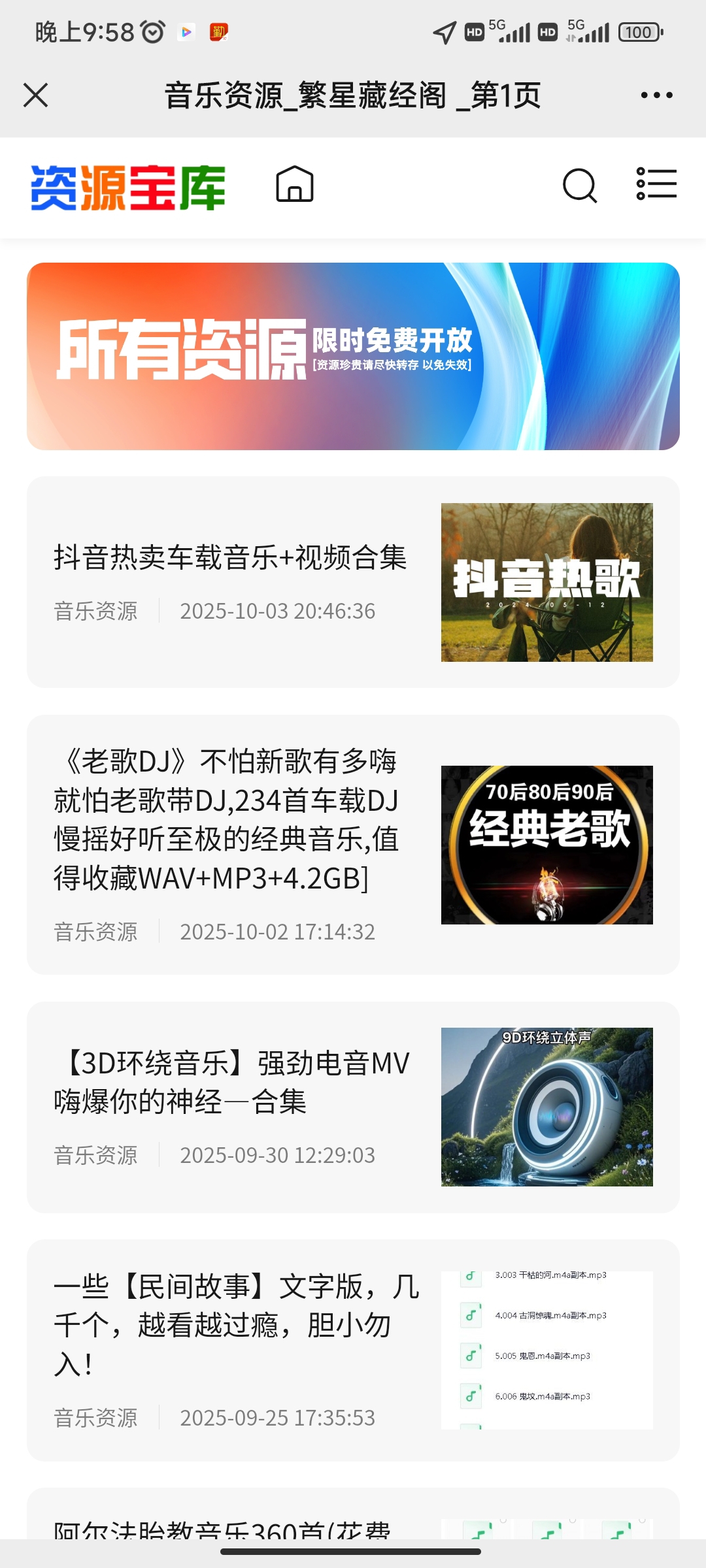
Task: Open the 《老歌DJ》 234首车载DJ post
Action: click(x=226, y=819)
